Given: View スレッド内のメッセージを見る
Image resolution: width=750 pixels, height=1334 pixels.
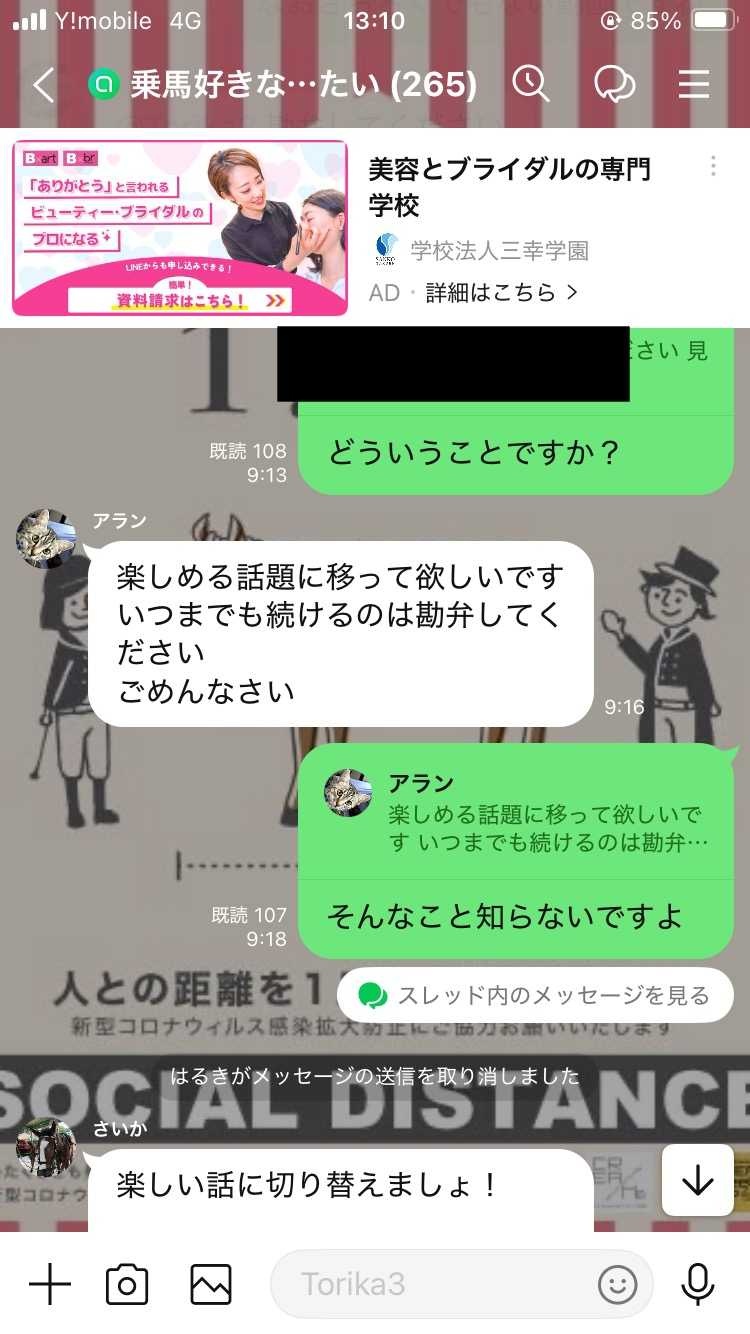Looking at the screenshot, I should point(535,995).
